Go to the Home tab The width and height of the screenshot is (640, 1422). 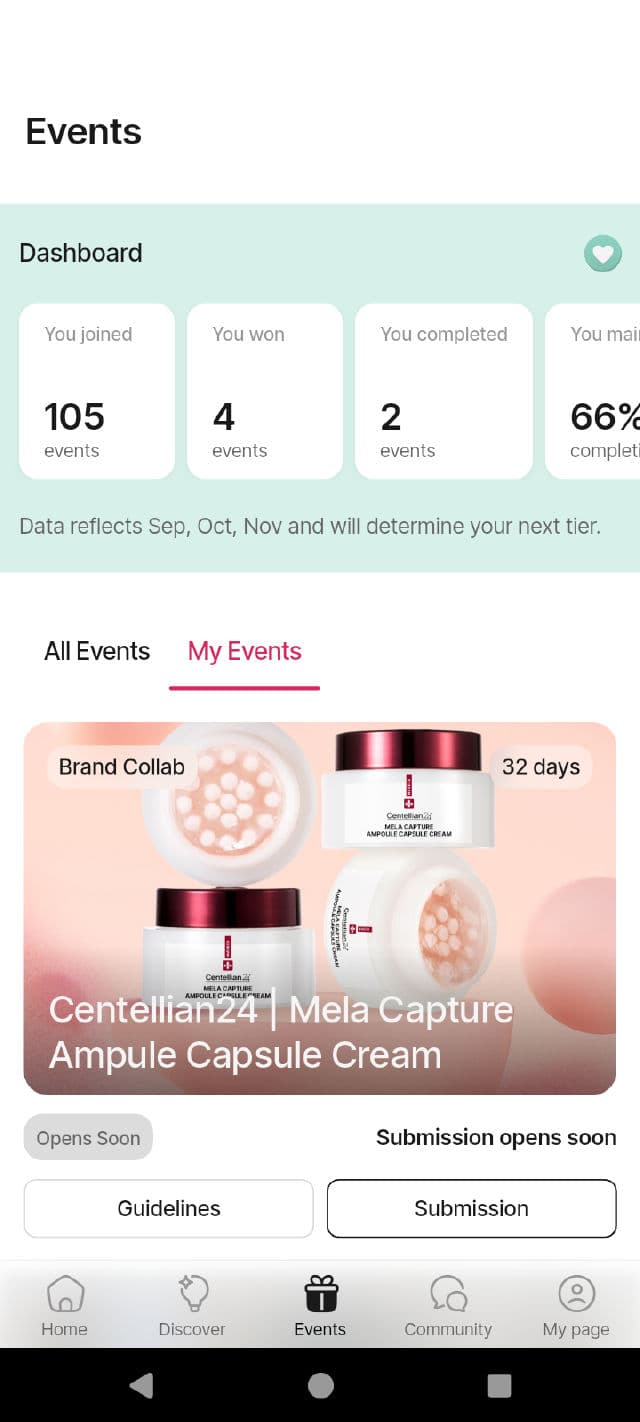(x=64, y=1306)
